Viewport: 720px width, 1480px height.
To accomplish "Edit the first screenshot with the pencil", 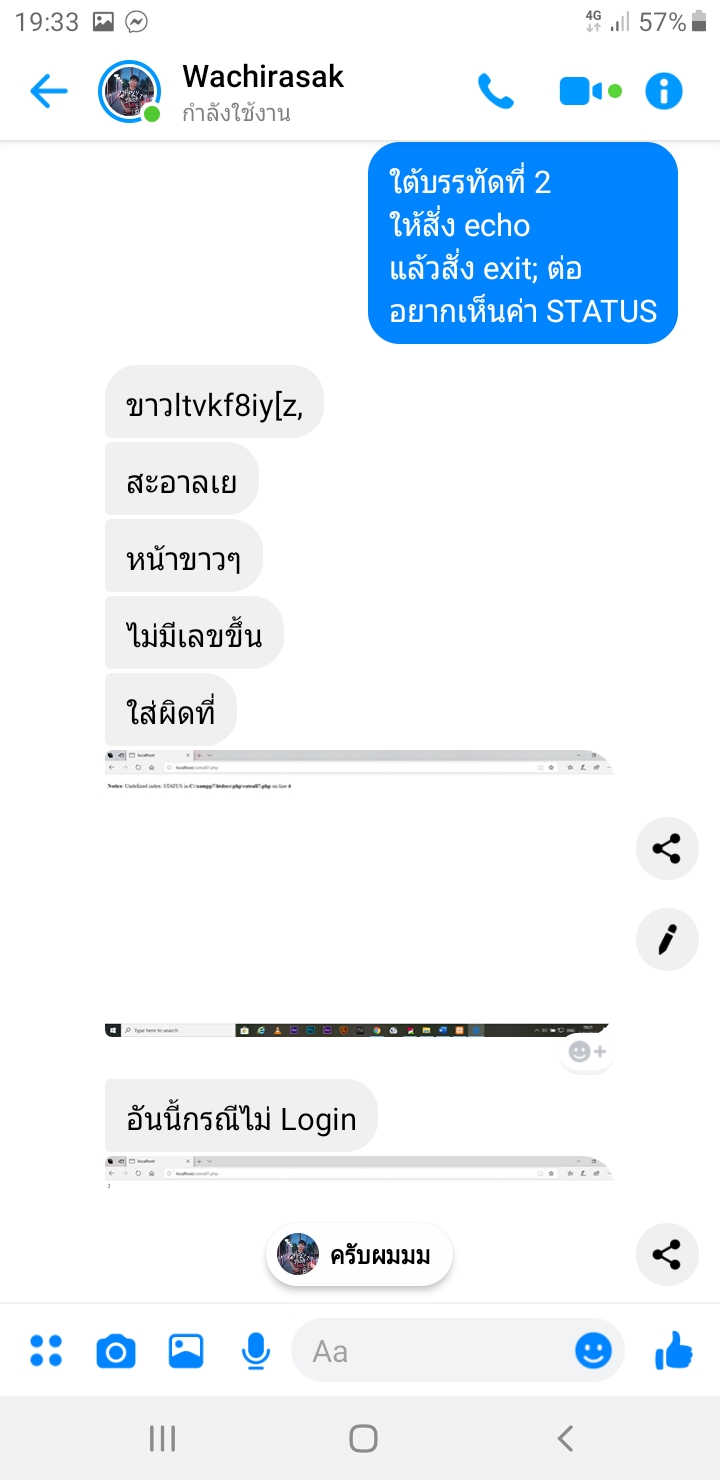I will 667,940.
